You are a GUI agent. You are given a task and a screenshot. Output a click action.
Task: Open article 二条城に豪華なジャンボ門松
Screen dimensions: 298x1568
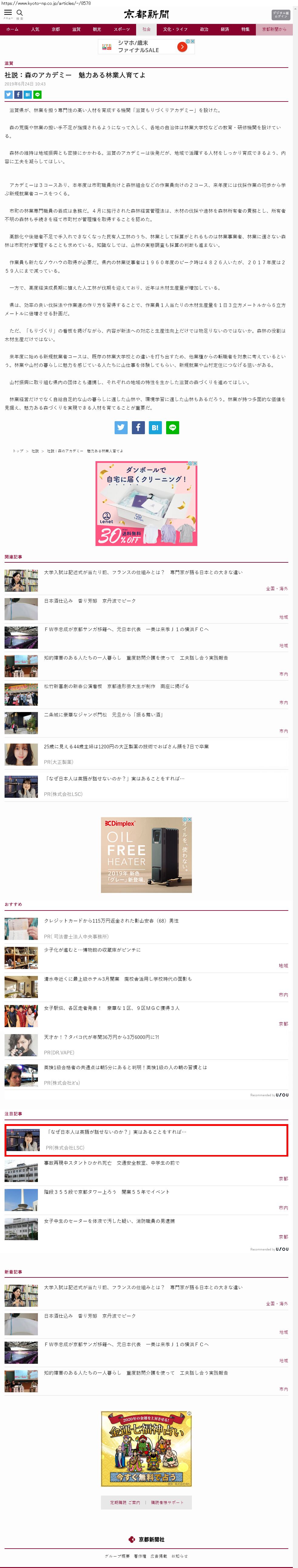[103, 714]
